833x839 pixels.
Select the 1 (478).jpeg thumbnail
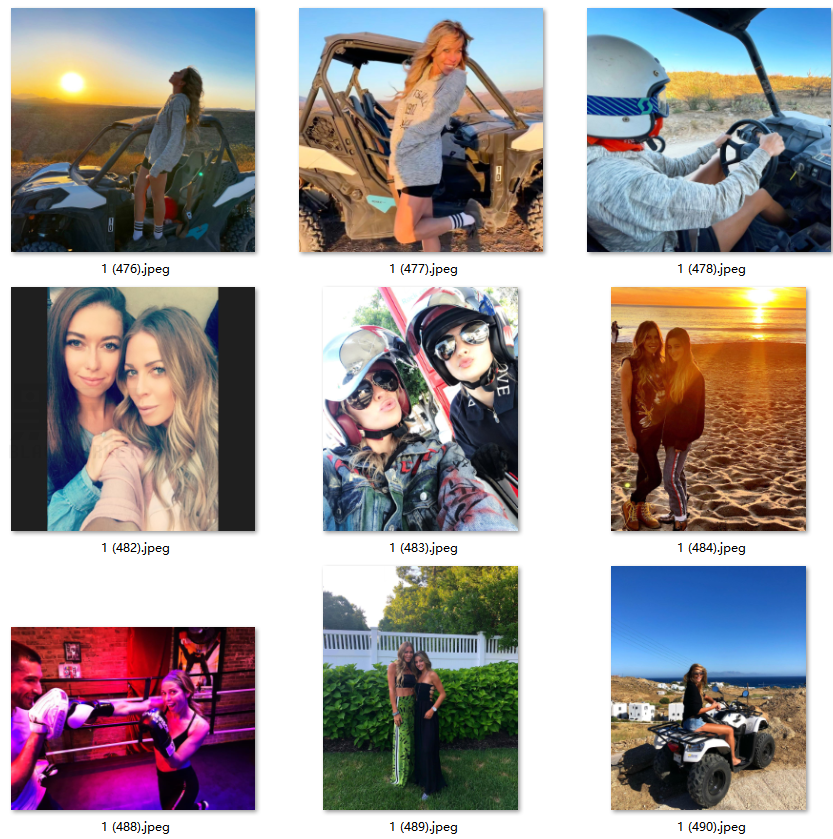coord(709,130)
